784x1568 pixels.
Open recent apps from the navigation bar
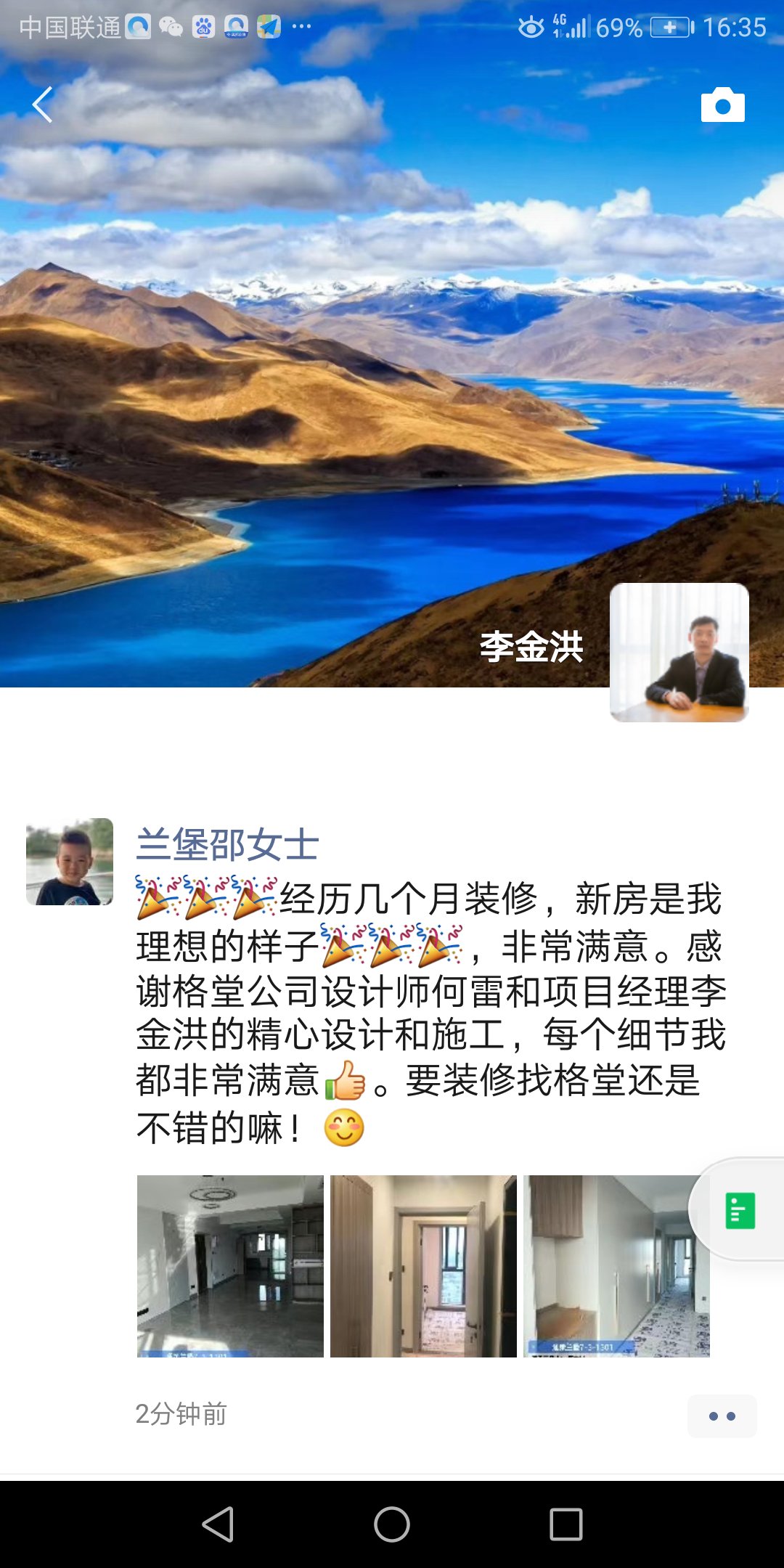pyautogui.click(x=566, y=1524)
